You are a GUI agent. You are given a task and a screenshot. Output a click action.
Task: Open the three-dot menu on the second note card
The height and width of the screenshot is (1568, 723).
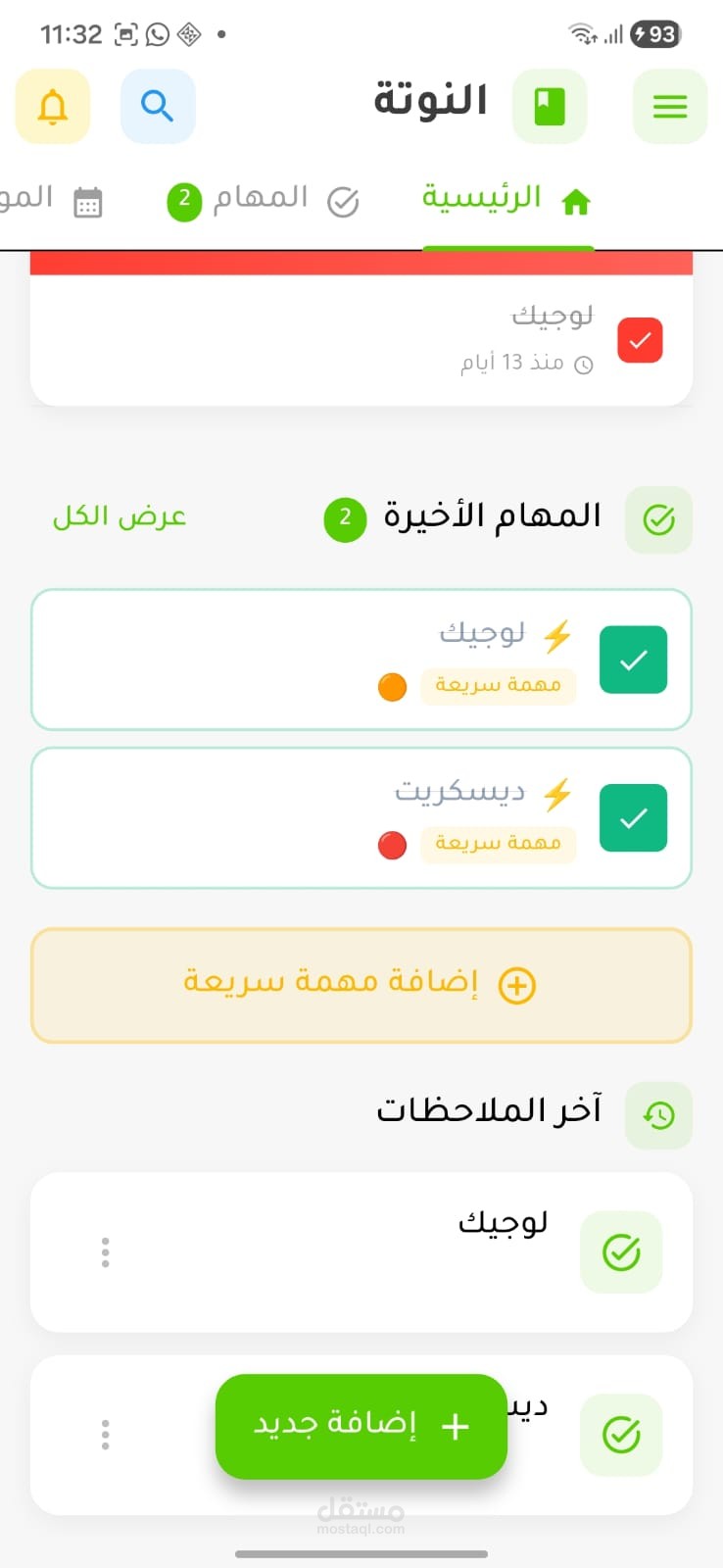105,1435
